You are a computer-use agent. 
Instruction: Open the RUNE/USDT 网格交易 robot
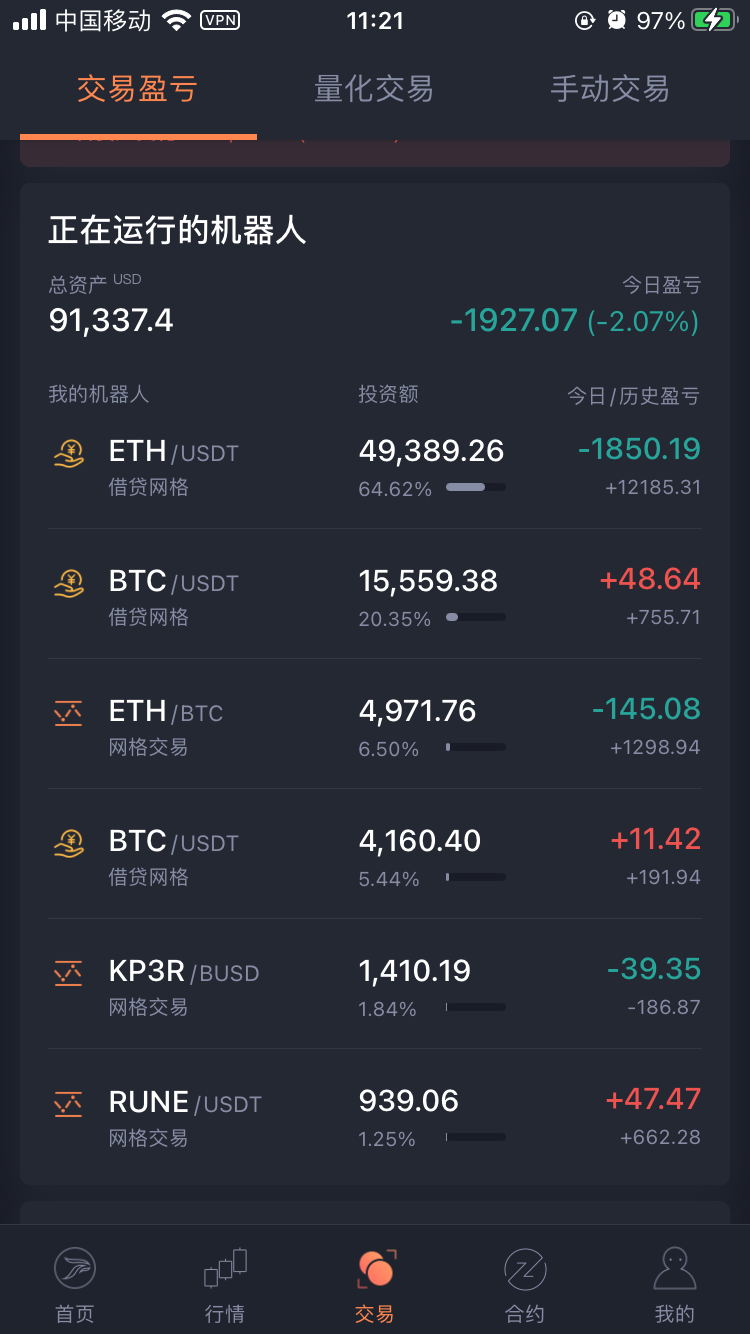coord(374,1117)
